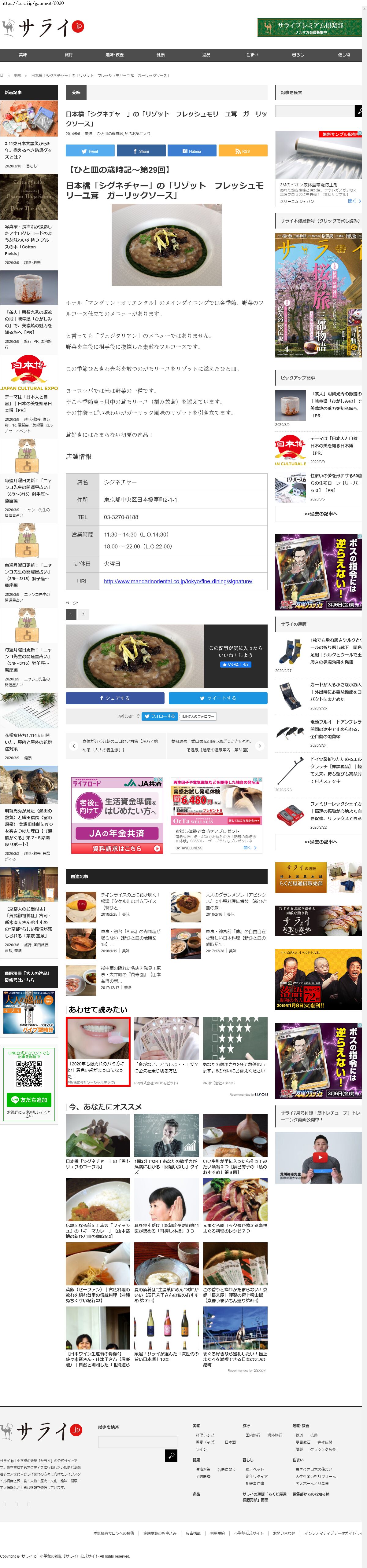Add LINE friend via 友だち追加 button
The width and height of the screenshot is (367, 1568).
(29, 1100)
